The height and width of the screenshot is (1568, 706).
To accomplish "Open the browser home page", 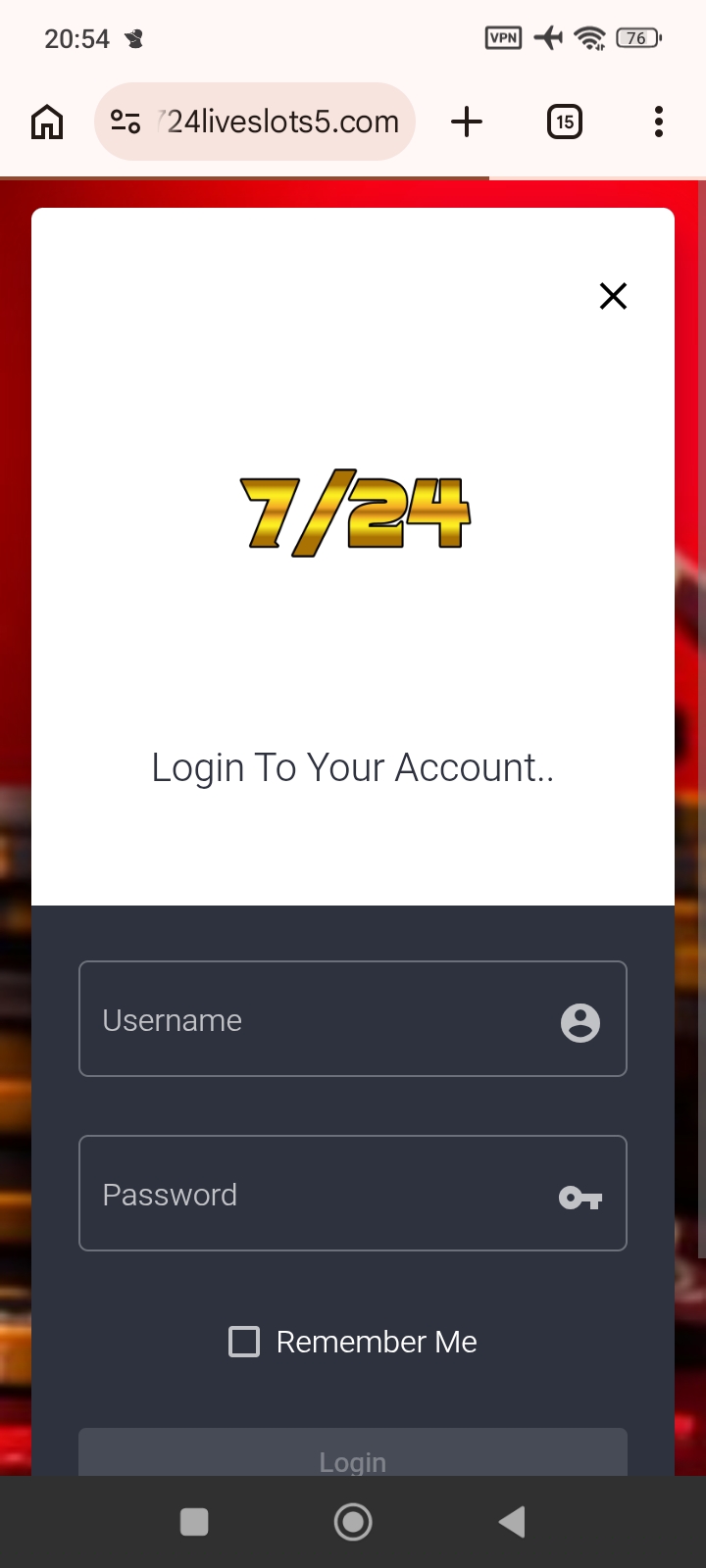I will pyautogui.click(x=47, y=122).
